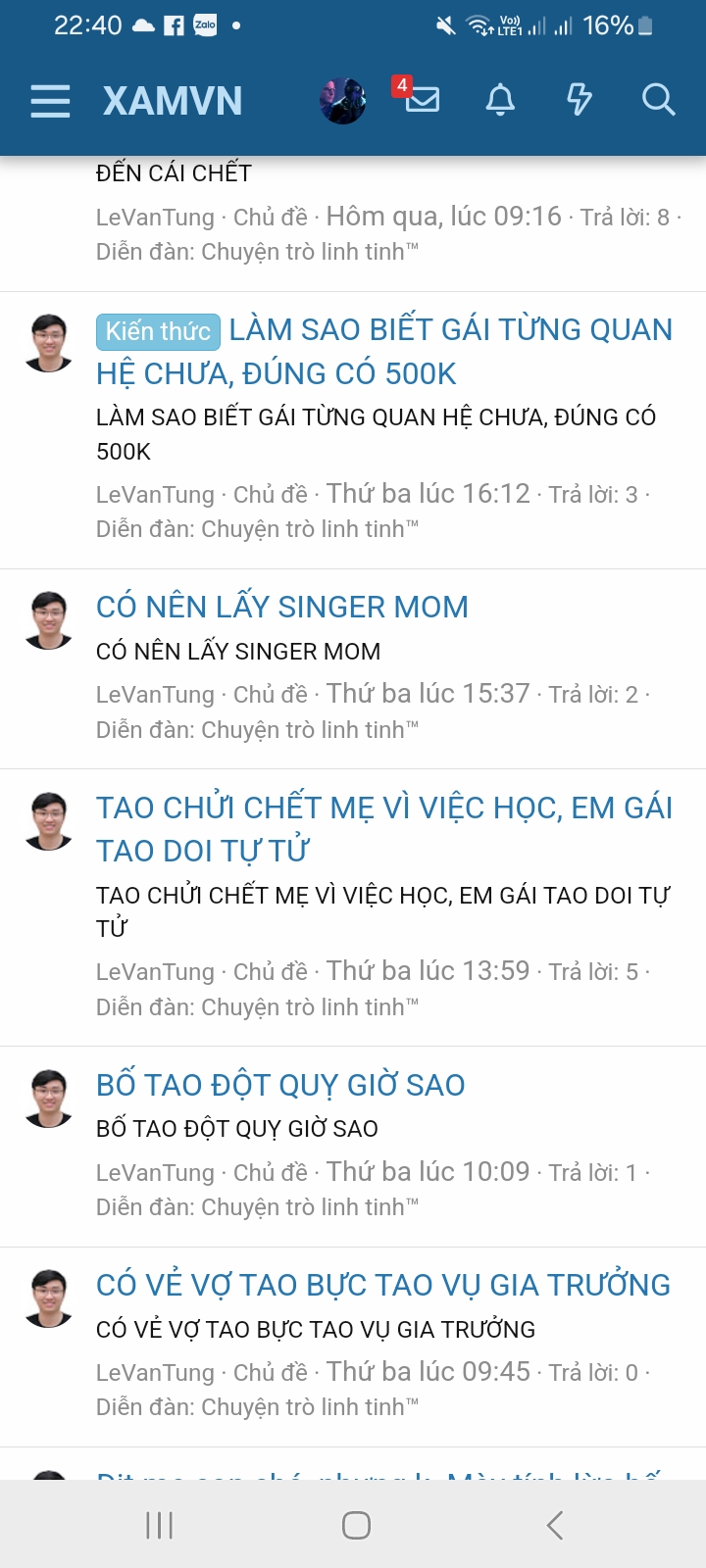The width and height of the screenshot is (706, 1568).
Task: Go to the XAMVN home page
Action: tap(173, 101)
